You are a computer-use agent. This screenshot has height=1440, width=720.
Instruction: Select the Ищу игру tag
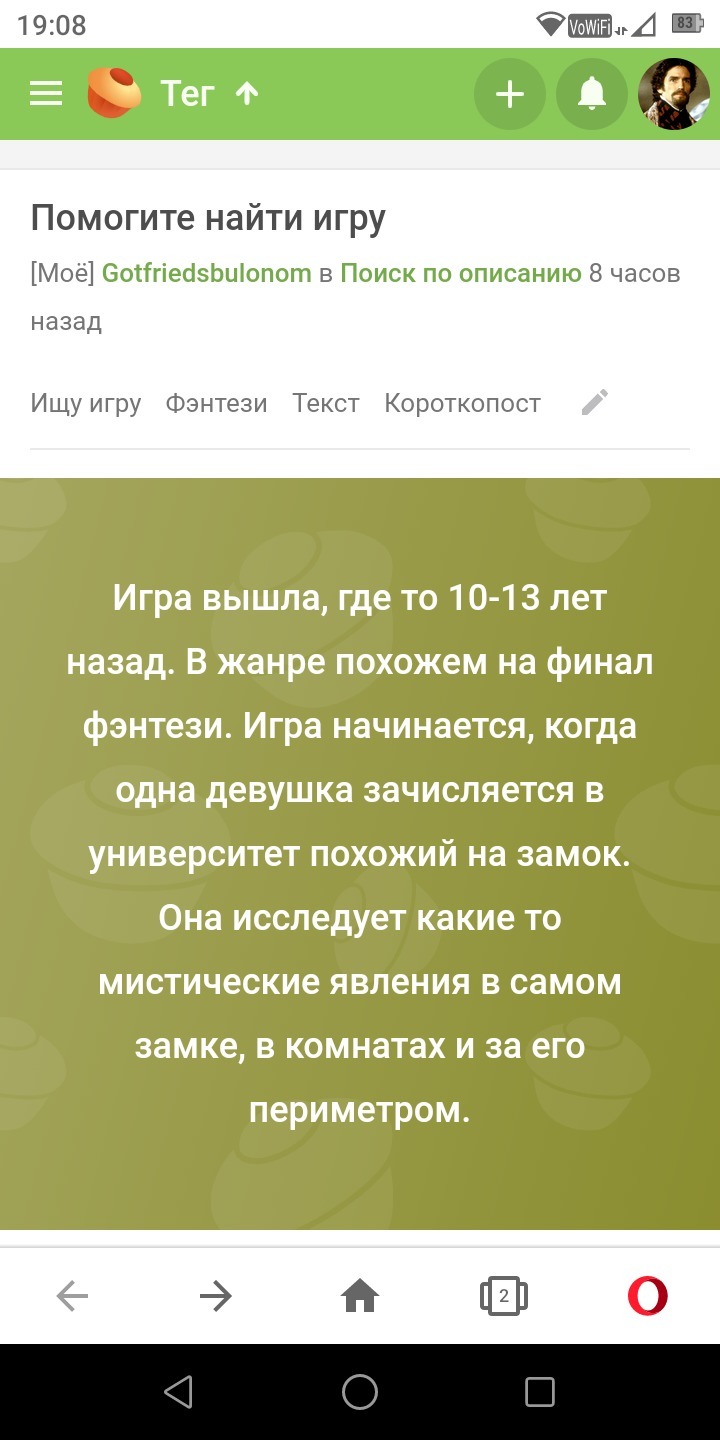86,403
